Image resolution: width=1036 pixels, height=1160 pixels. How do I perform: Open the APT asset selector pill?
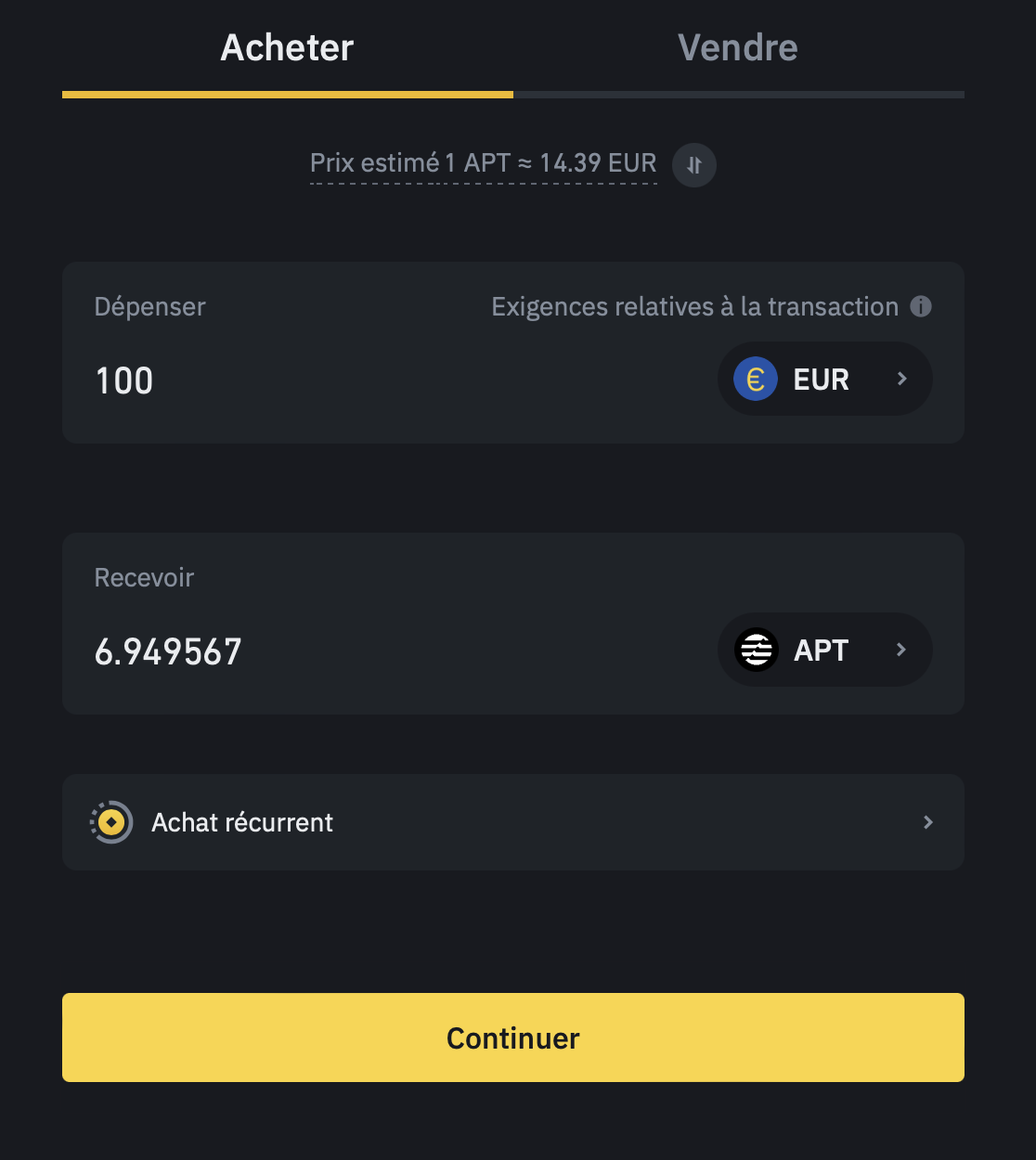(824, 650)
